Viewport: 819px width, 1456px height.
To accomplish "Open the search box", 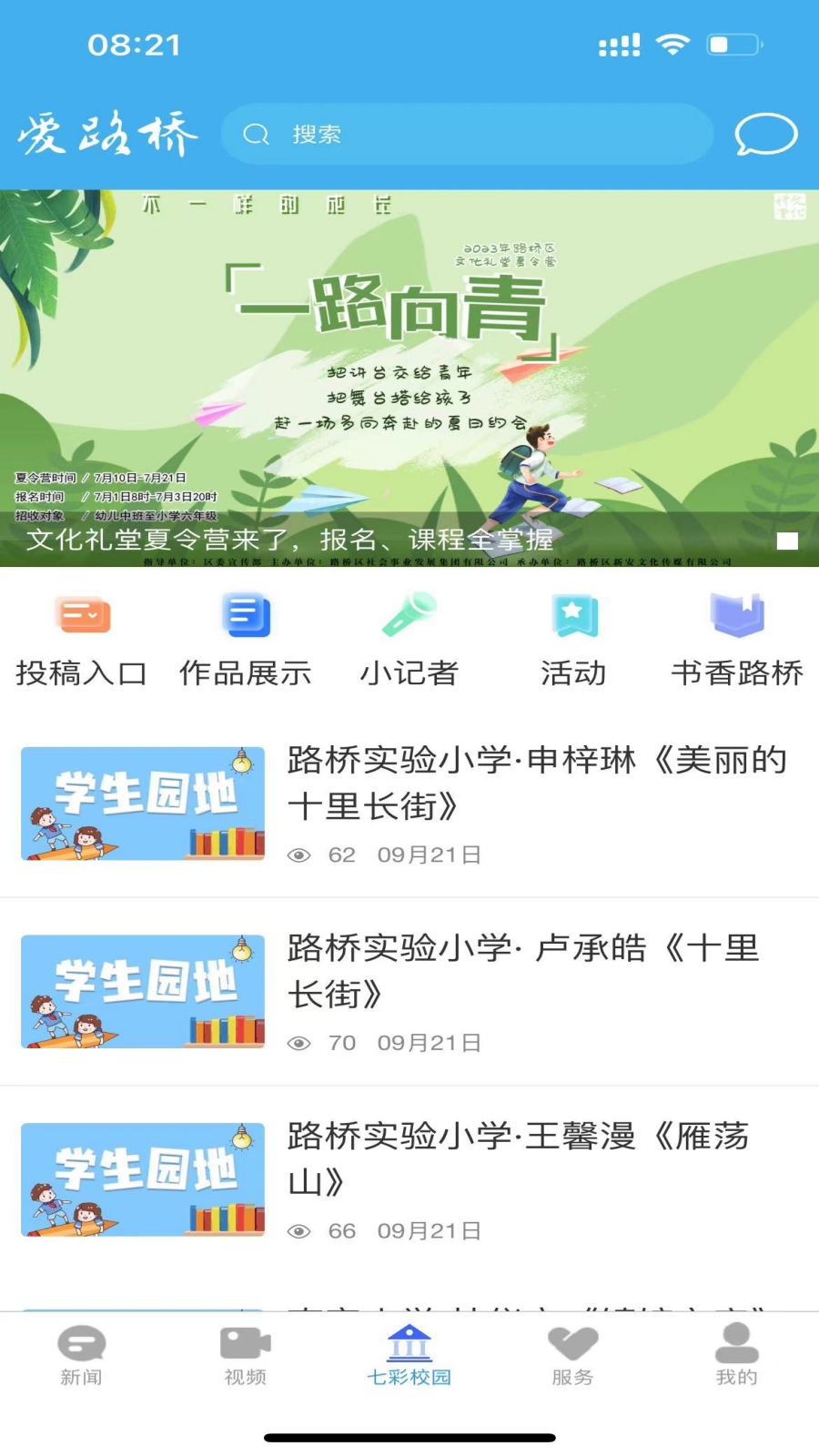I will click(466, 135).
